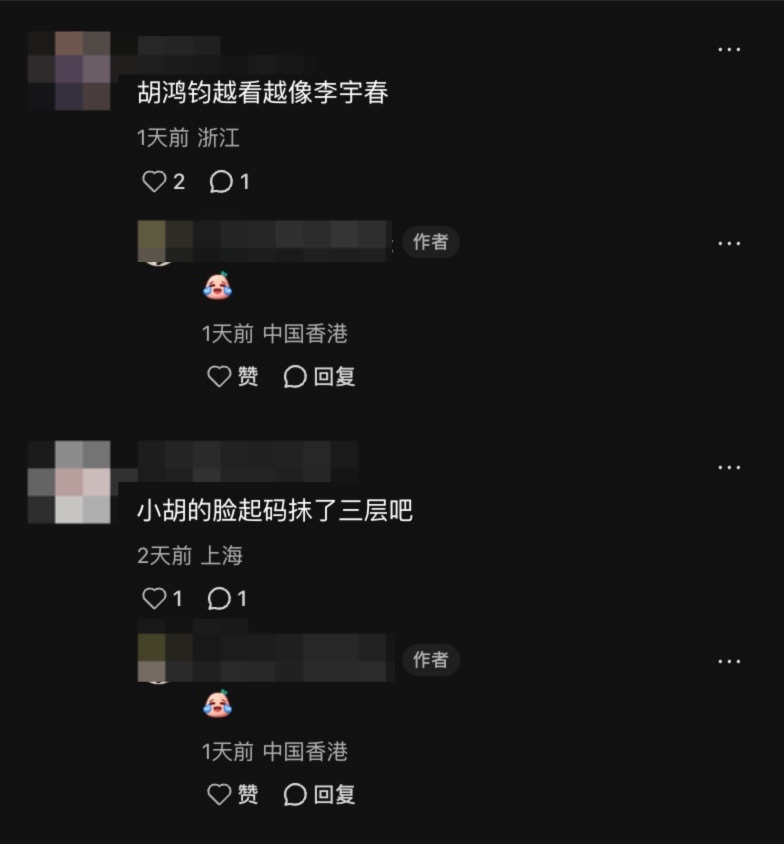Screen dimensions: 784x844
Task: Open overflow menu for the author reply under the 浙江 comment
Action: pyautogui.click(x=729, y=243)
